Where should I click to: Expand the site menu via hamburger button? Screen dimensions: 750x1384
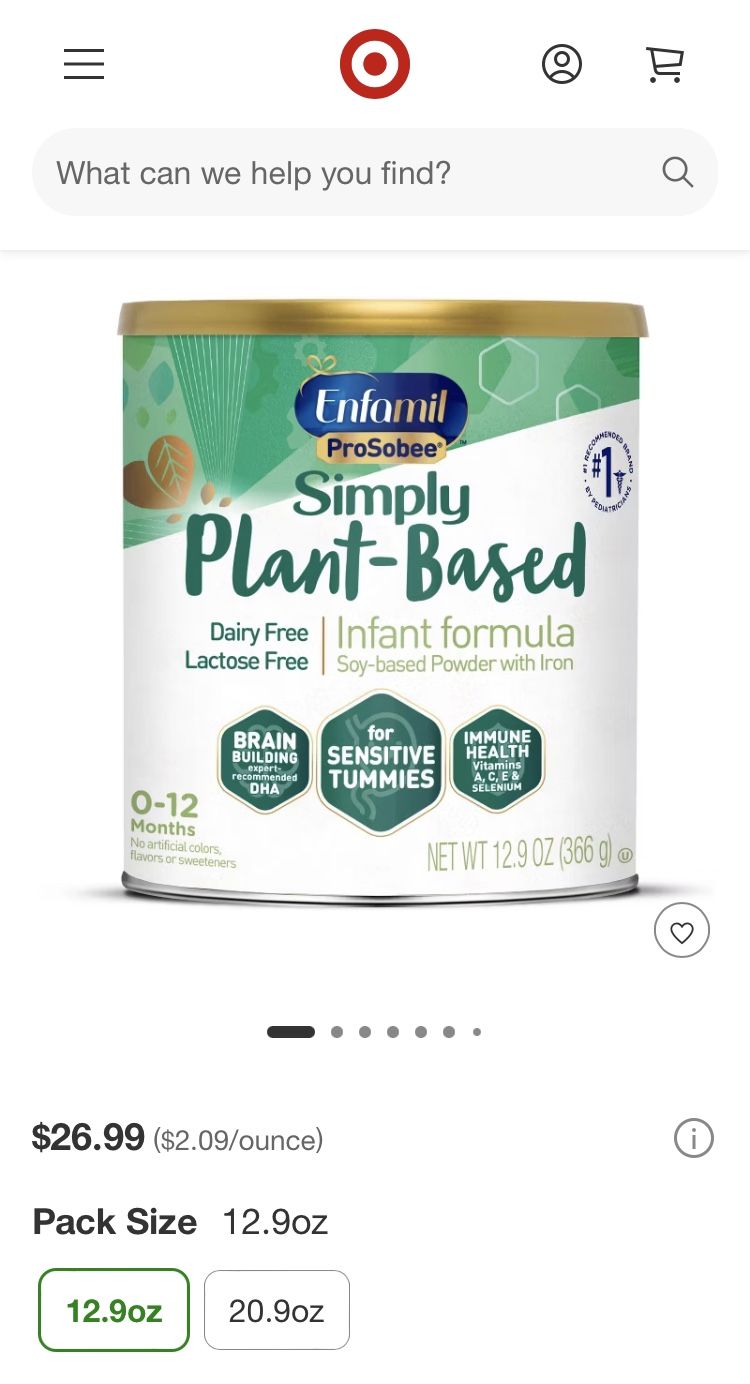click(84, 64)
